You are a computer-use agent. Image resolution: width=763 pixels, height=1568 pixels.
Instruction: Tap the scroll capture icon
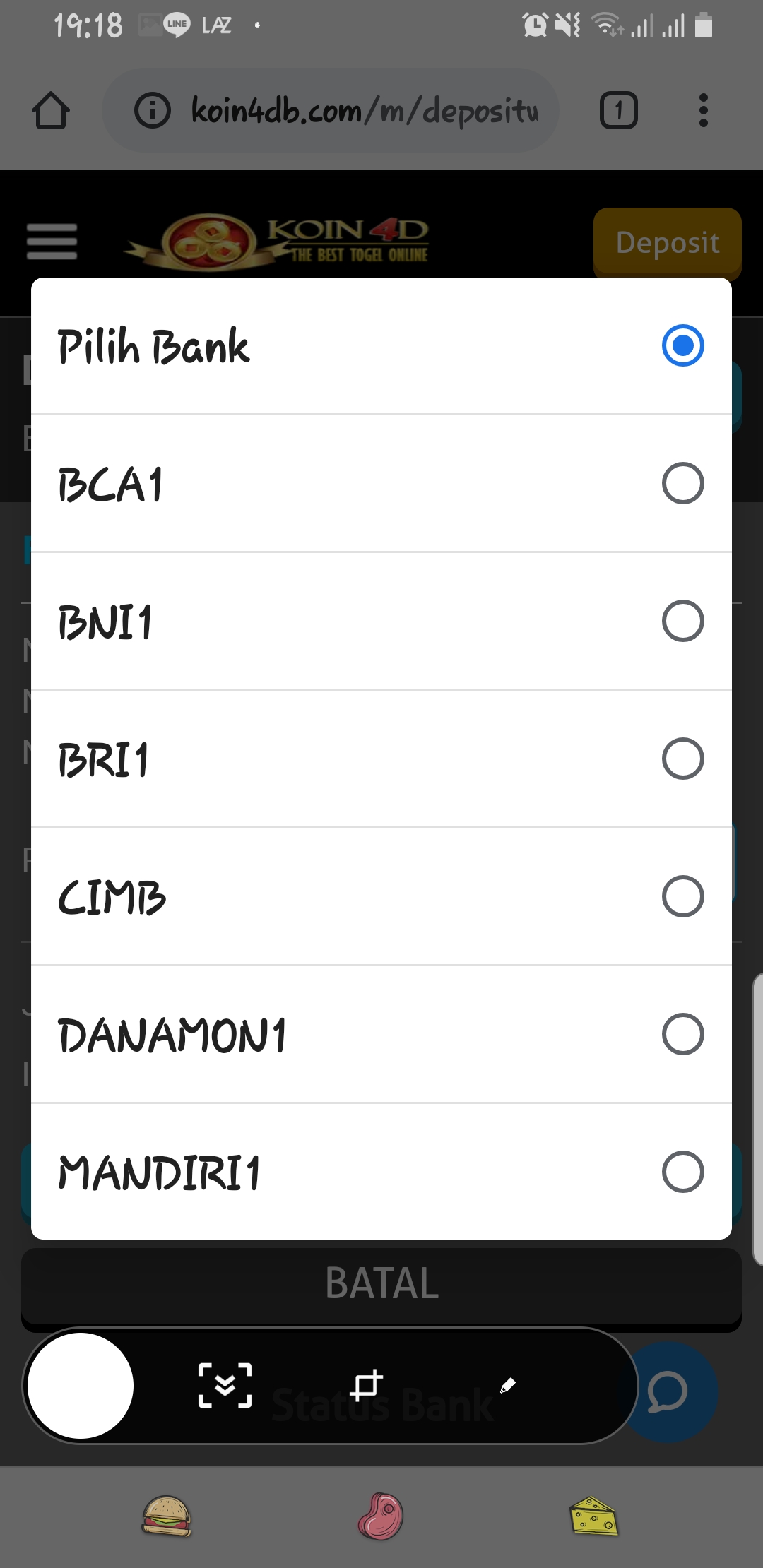coord(225,1386)
